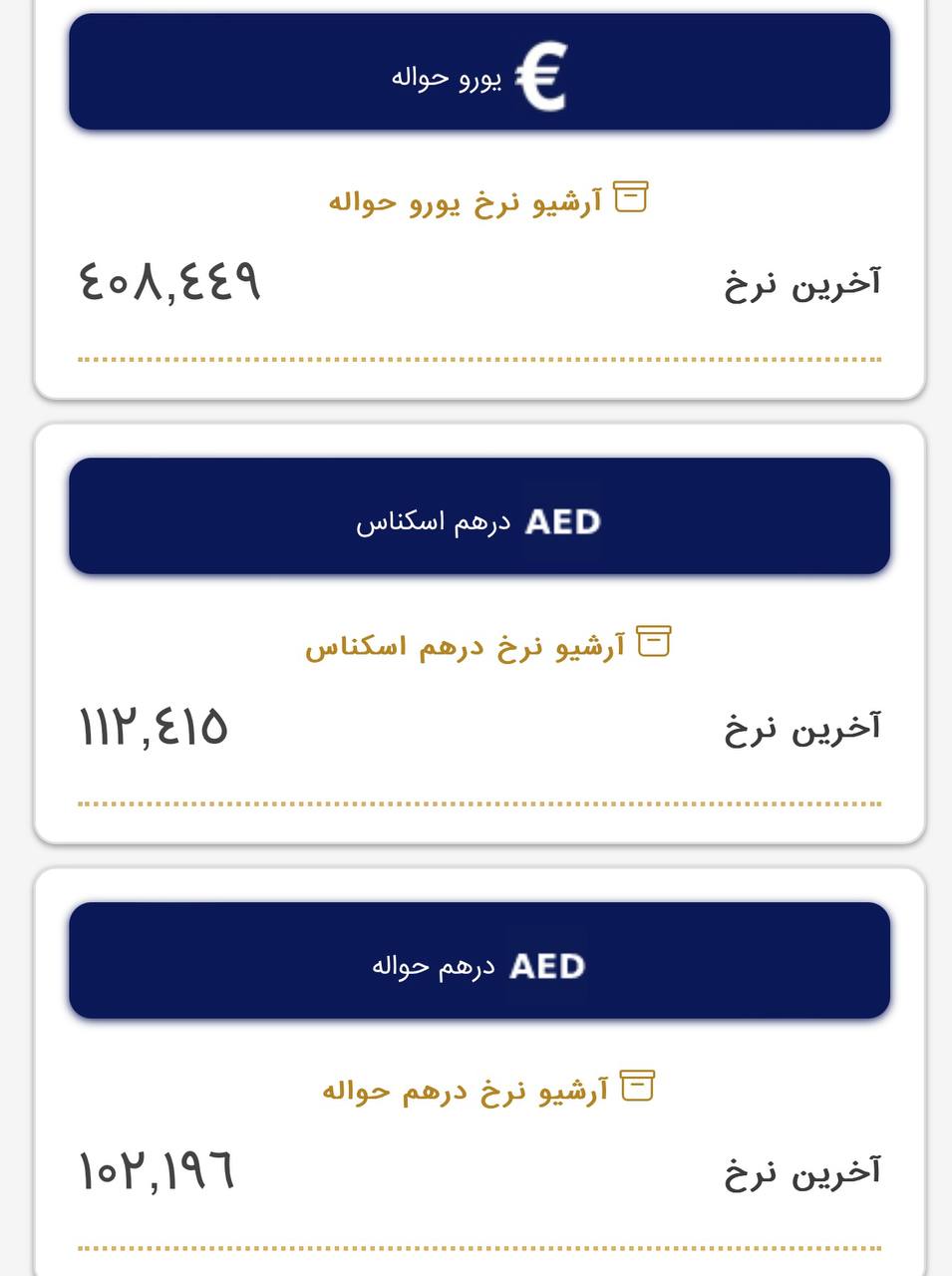Viewport: 952px width, 1276px height.
Task: Open the AED dirham havaleh rate archive
Action: point(487,1089)
